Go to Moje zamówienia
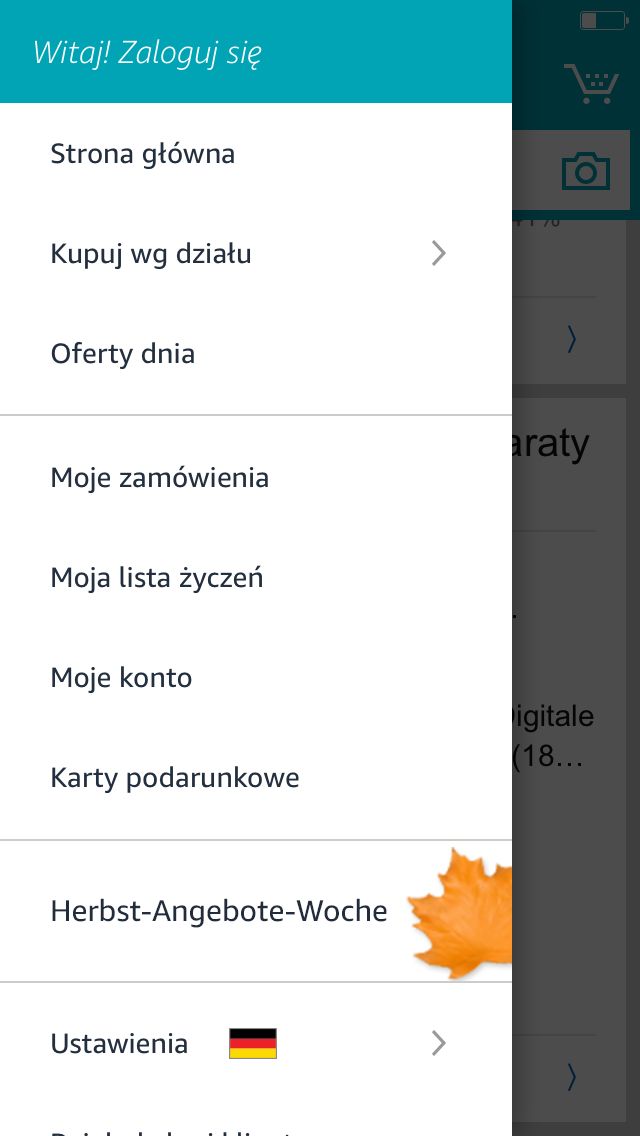Image resolution: width=640 pixels, height=1136 pixels. click(256, 477)
